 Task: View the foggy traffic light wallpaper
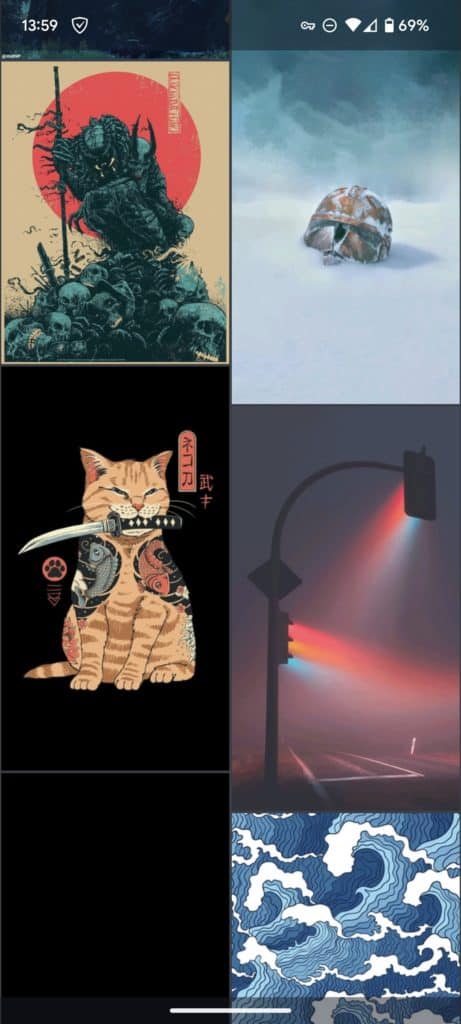coord(346,608)
